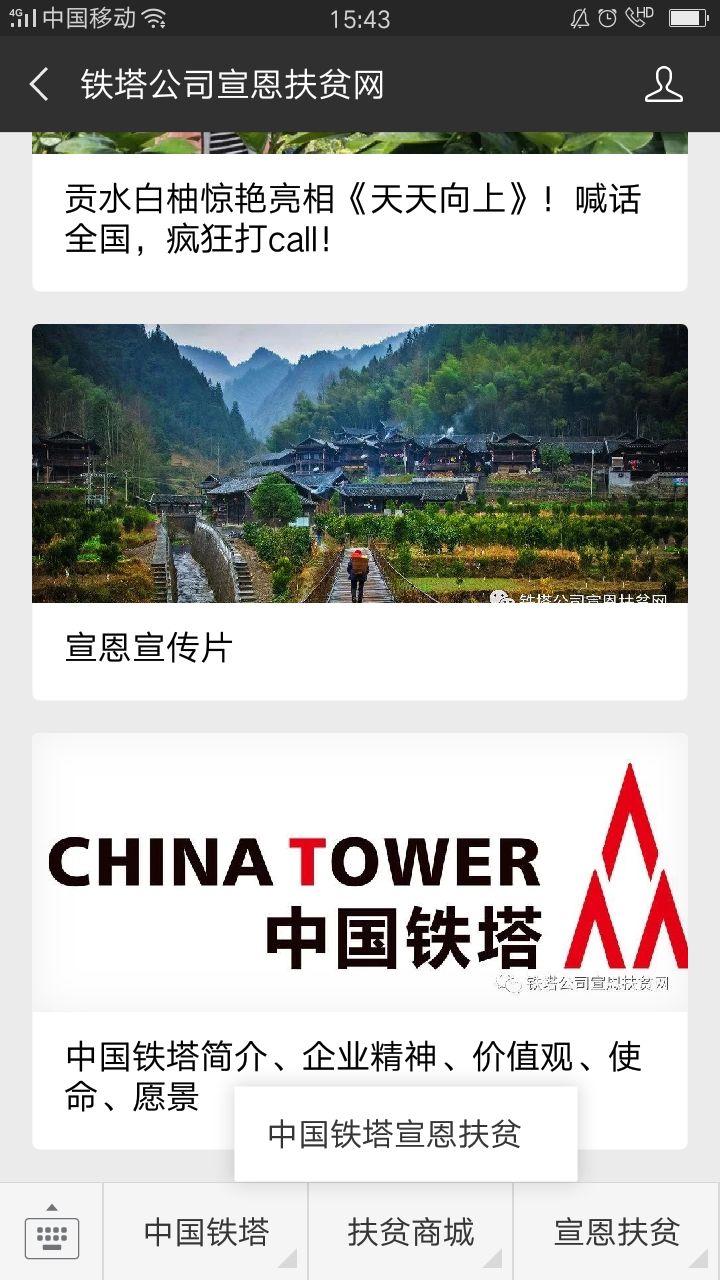Tap the HD call icon in the status bar
Image resolution: width=720 pixels, height=1280 pixels.
[x=636, y=18]
